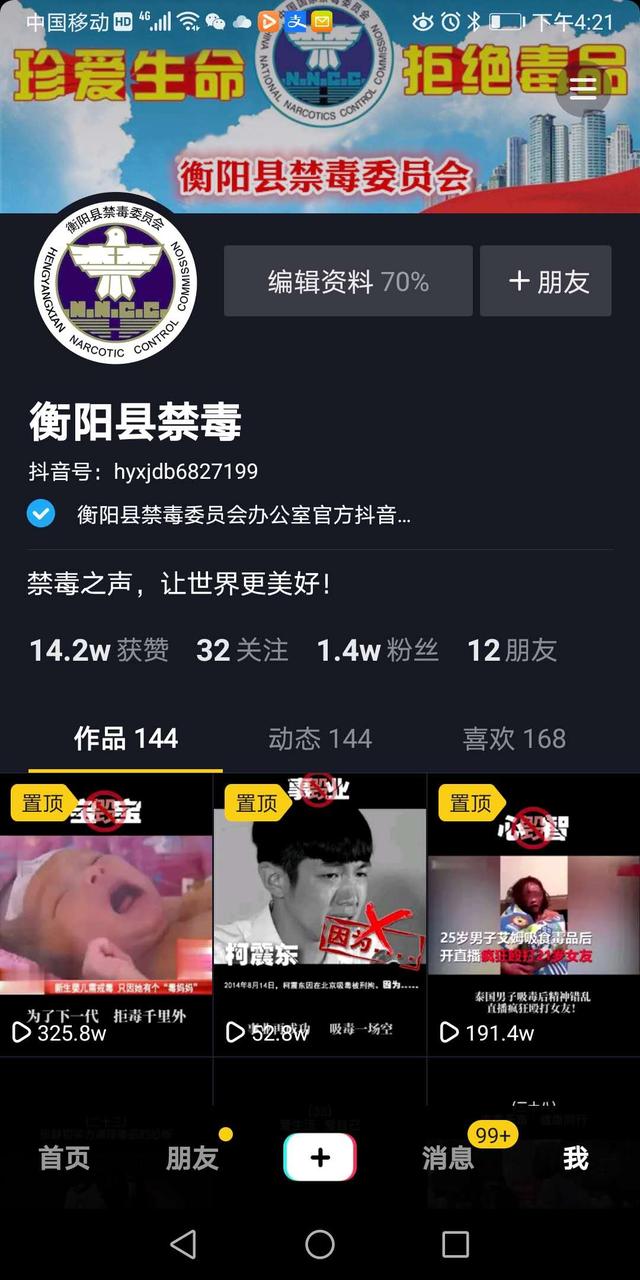
Task: Switch to the 动态 144 tab
Action: pos(320,739)
